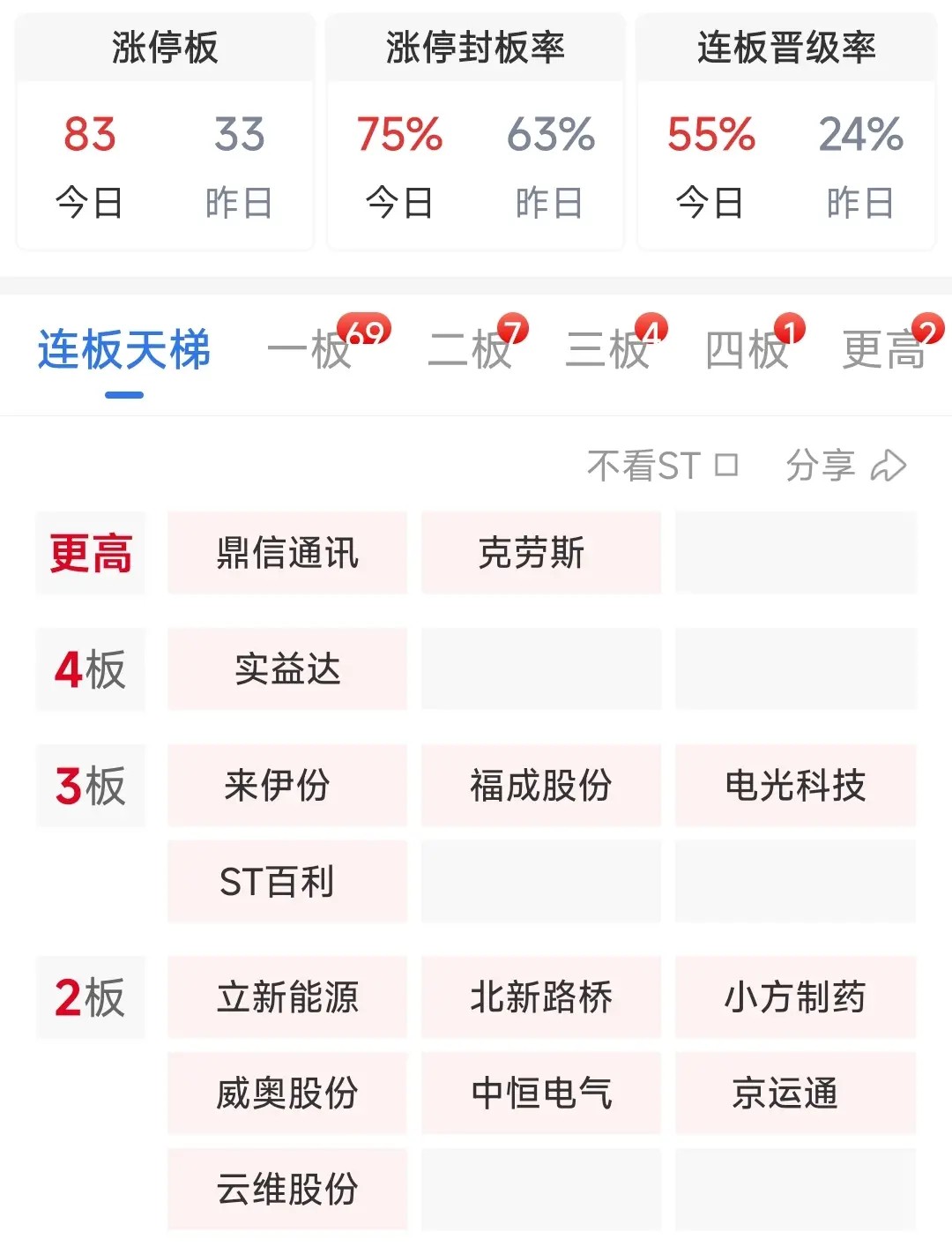Screen dimensions: 952x1254
Task: View 中恒电气 stock details
Action: [540, 1094]
